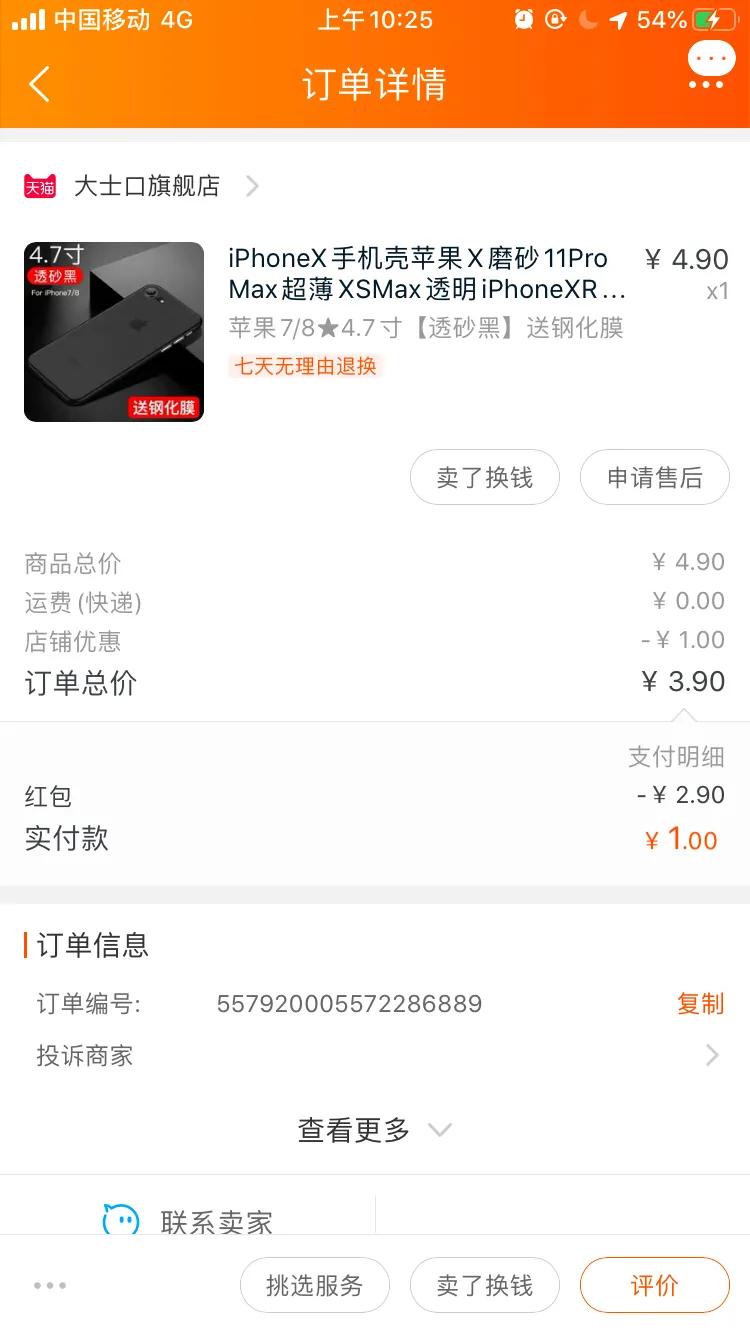The width and height of the screenshot is (750, 1334).
Task: Select 挑选服务 at the bottom bar
Action: (x=315, y=1284)
